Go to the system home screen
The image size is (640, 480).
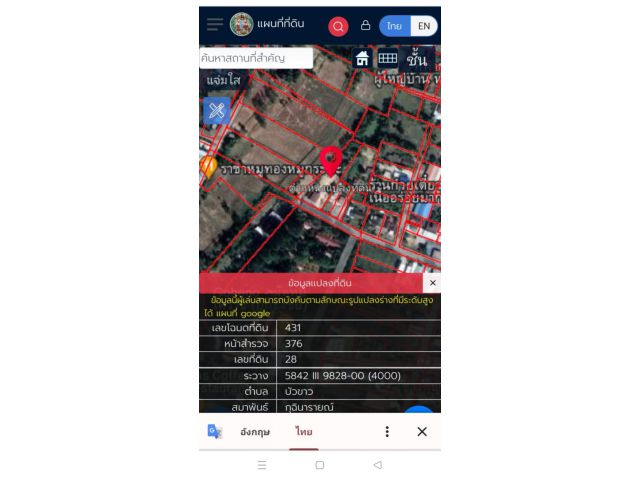tap(319, 465)
